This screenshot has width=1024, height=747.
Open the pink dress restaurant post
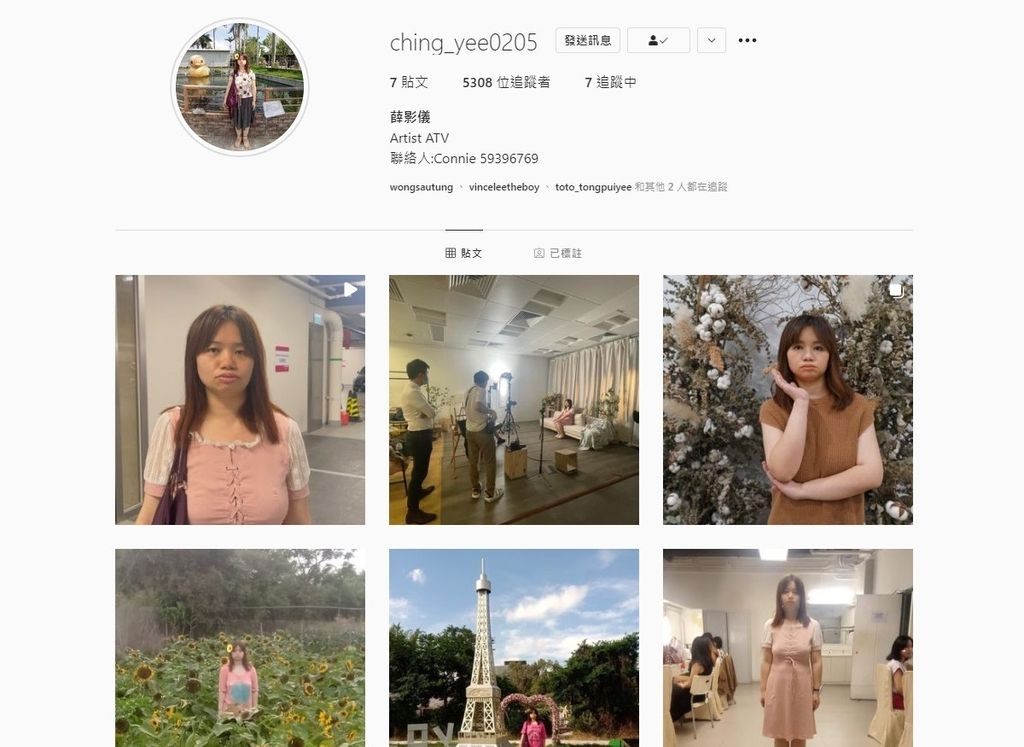(x=788, y=648)
